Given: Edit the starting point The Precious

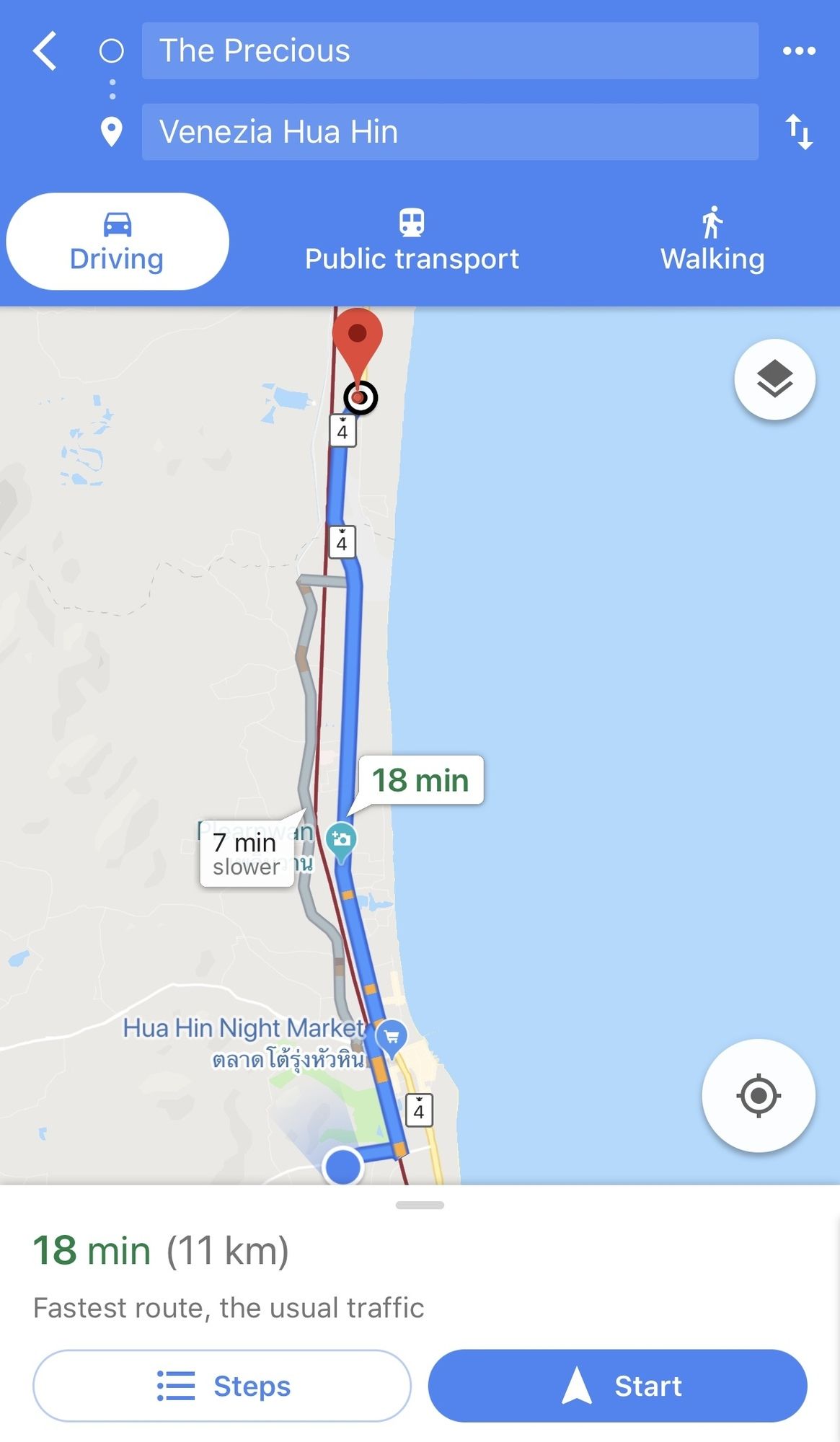Looking at the screenshot, I should point(450,50).
